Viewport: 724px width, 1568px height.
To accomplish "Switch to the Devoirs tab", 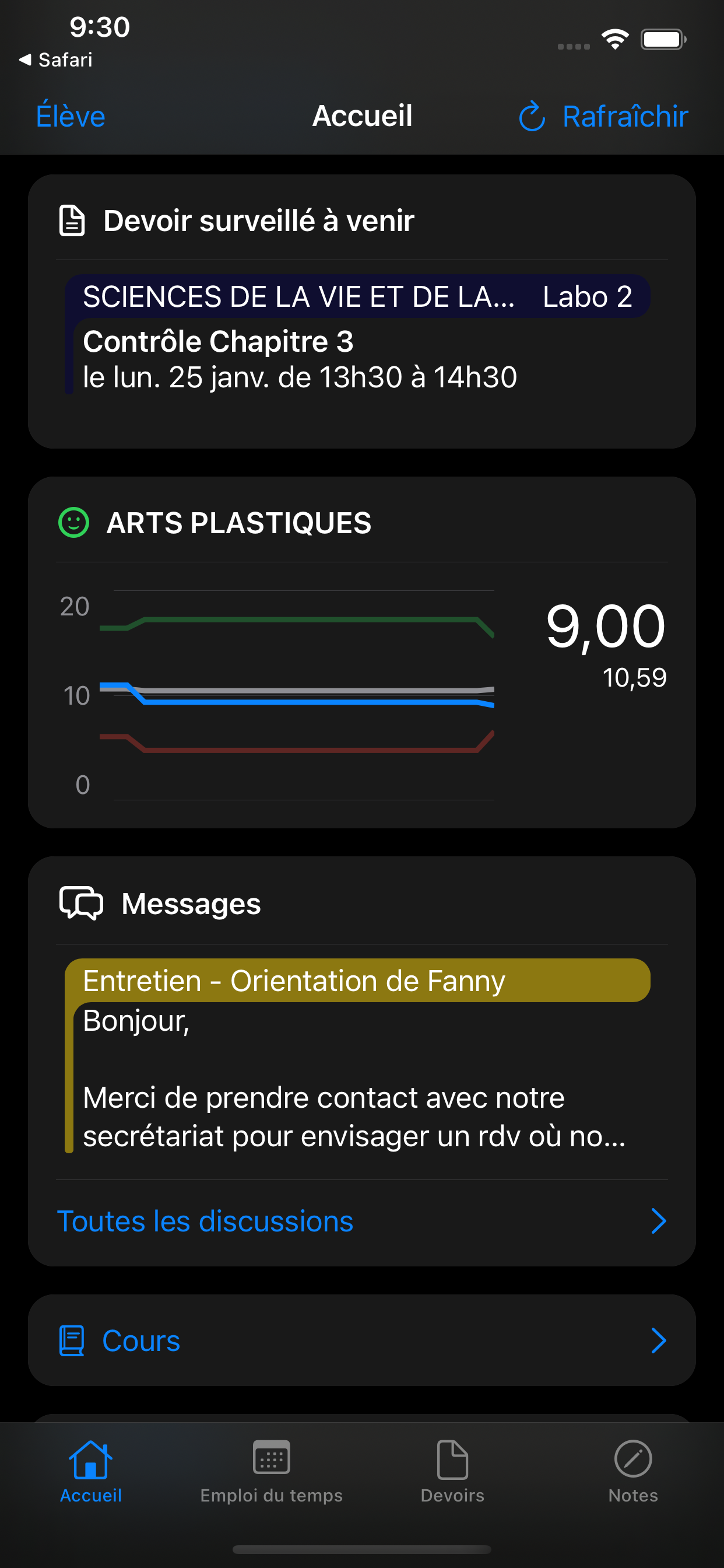I will [452, 1473].
